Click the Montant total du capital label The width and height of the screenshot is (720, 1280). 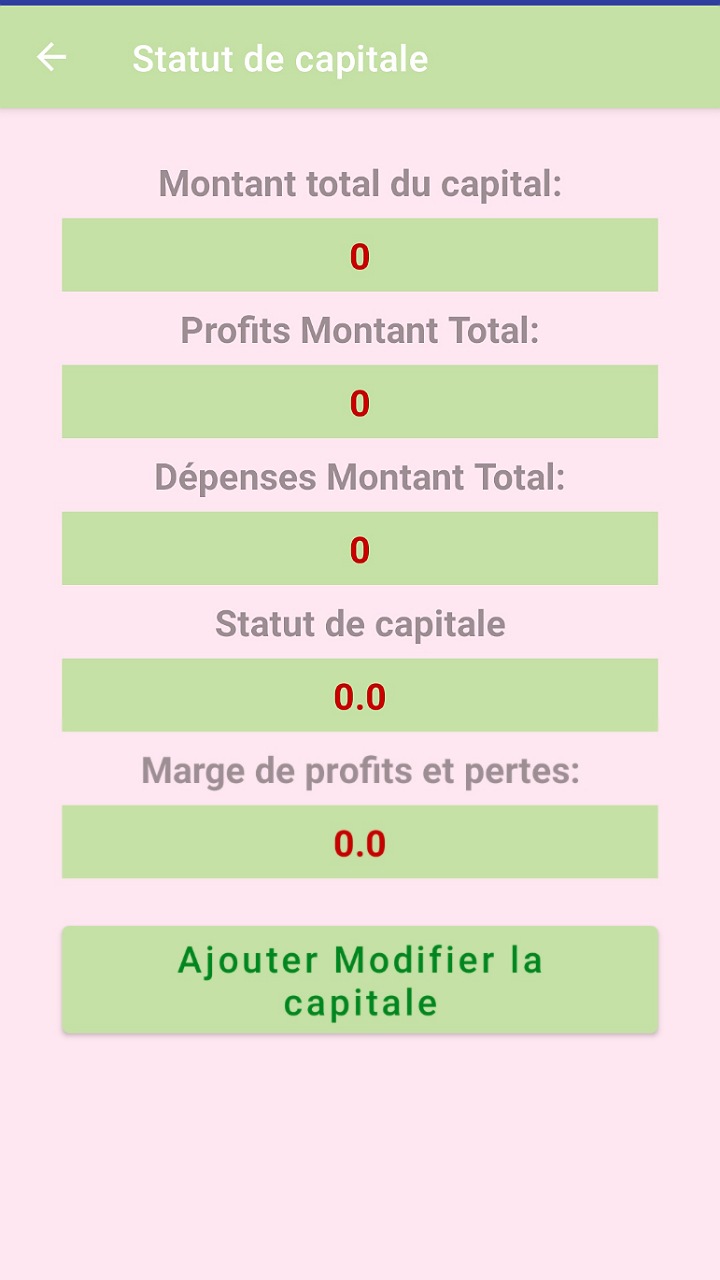click(360, 184)
